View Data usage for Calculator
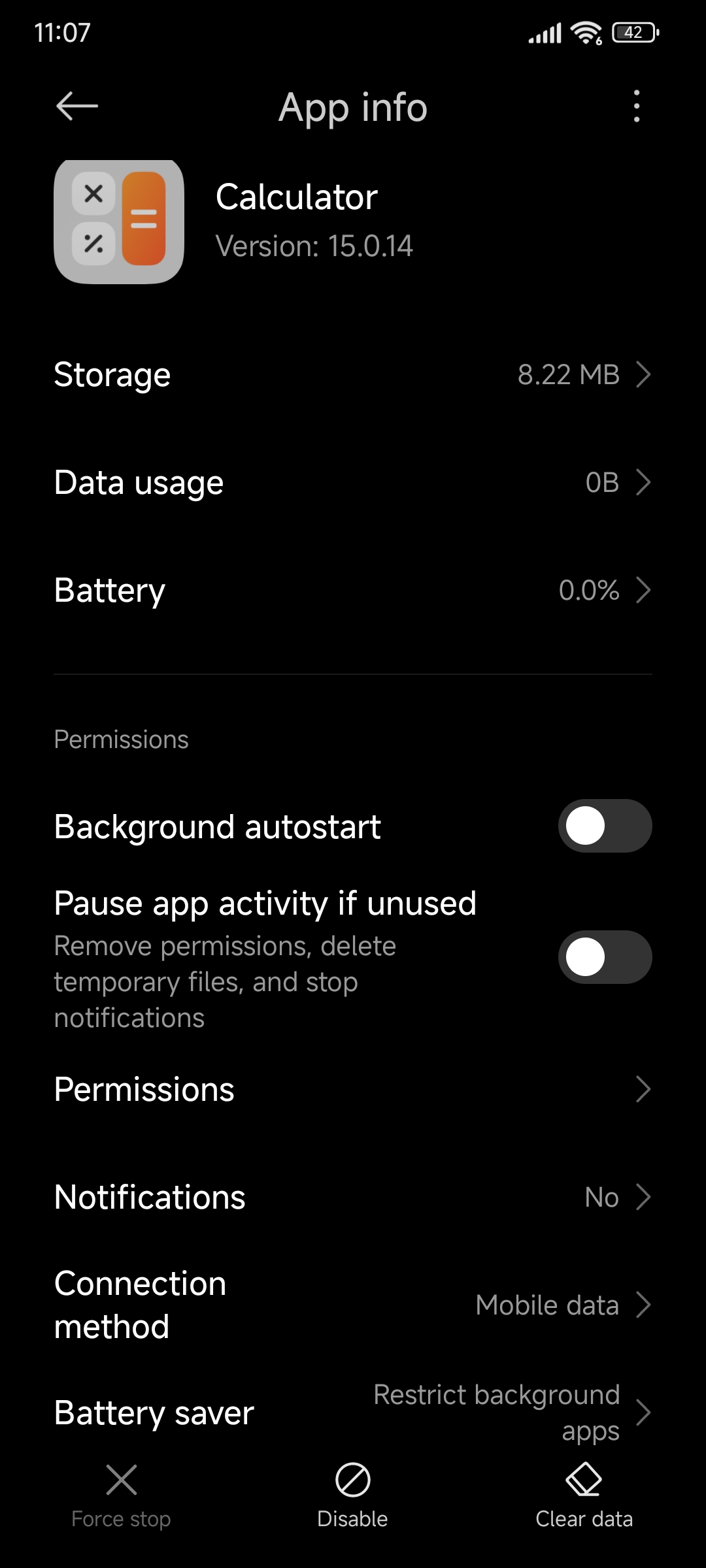The height and width of the screenshot is (1568, 706). coord(353,483)
